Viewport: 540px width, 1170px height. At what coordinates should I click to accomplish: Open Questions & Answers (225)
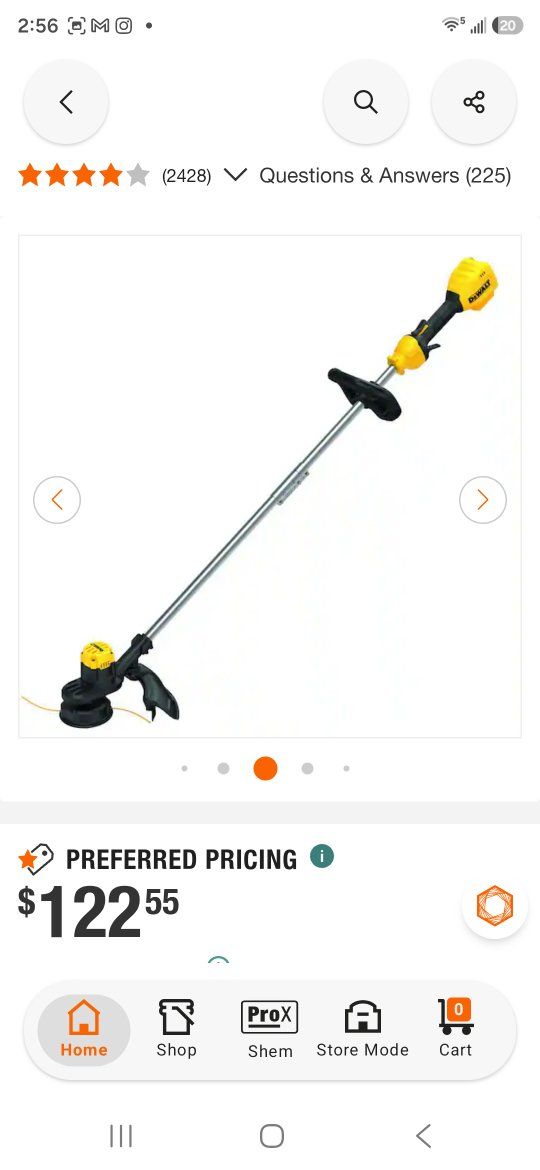click(385, 175)
